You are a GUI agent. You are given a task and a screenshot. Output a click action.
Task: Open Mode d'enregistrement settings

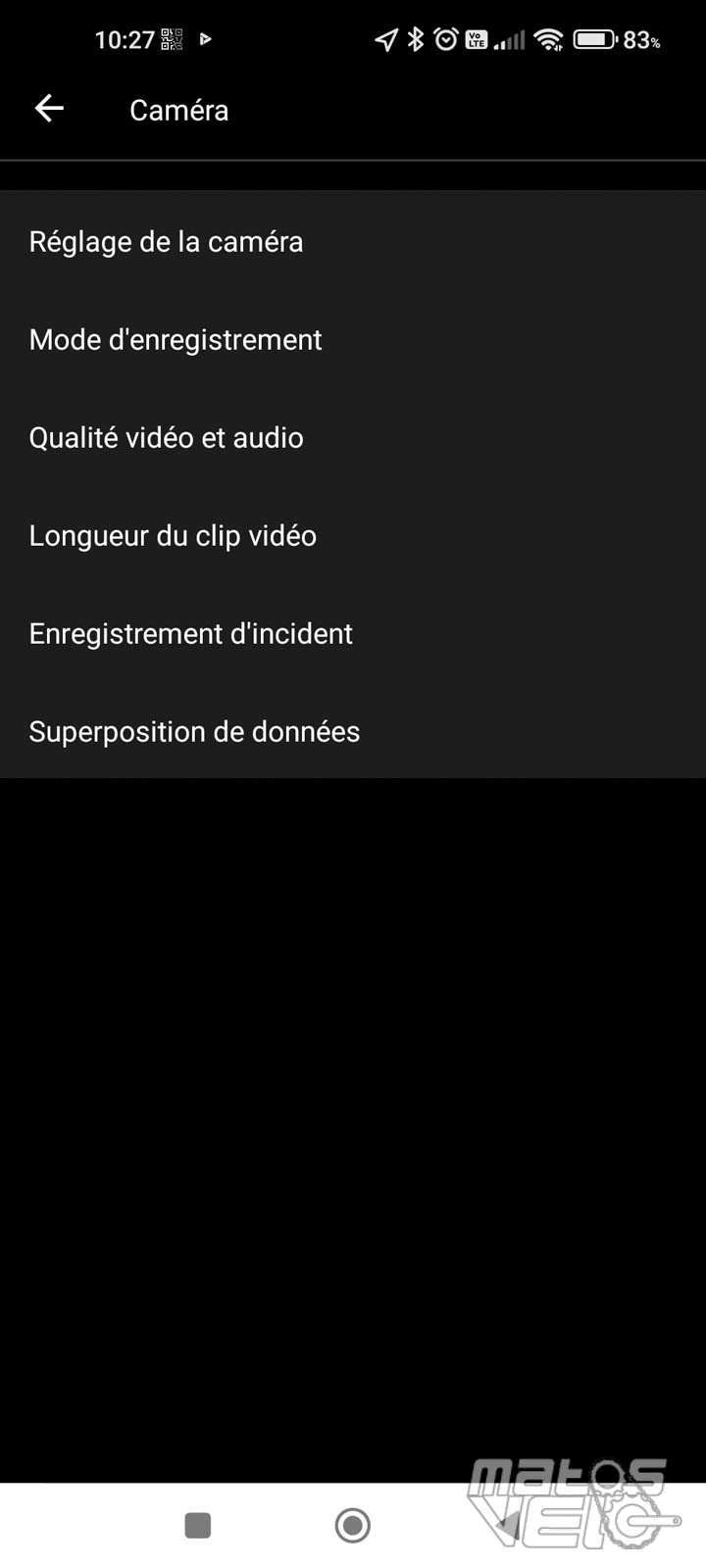(353, 339)
